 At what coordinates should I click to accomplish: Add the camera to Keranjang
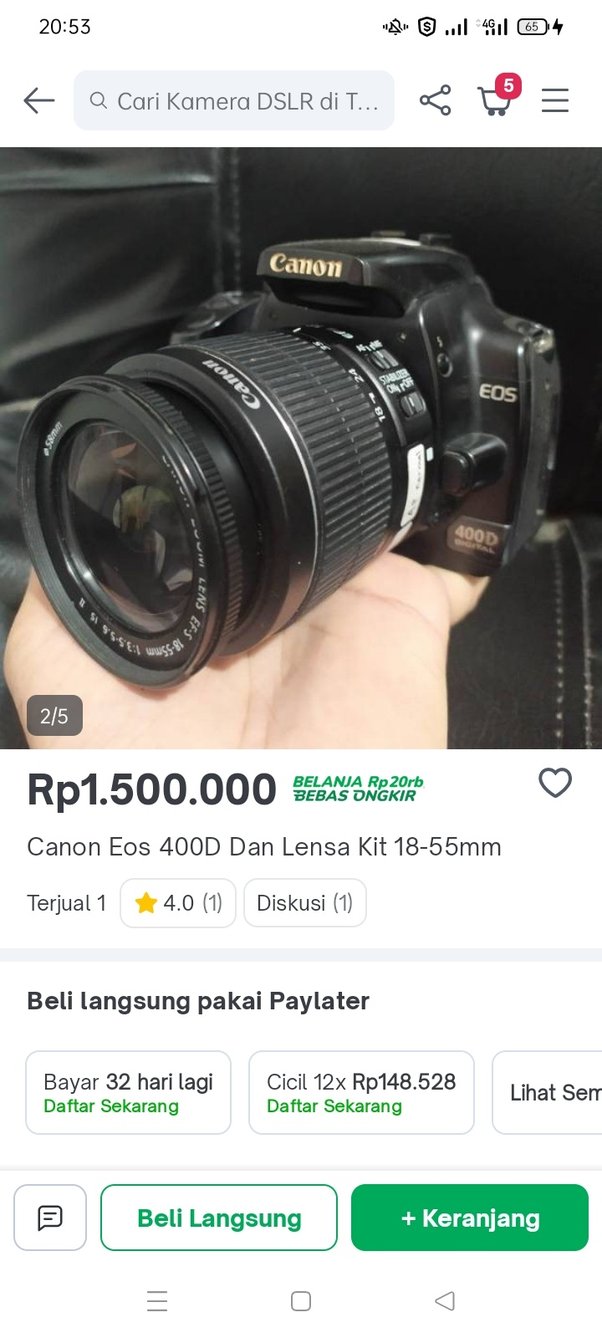[x=469, y=1217]
